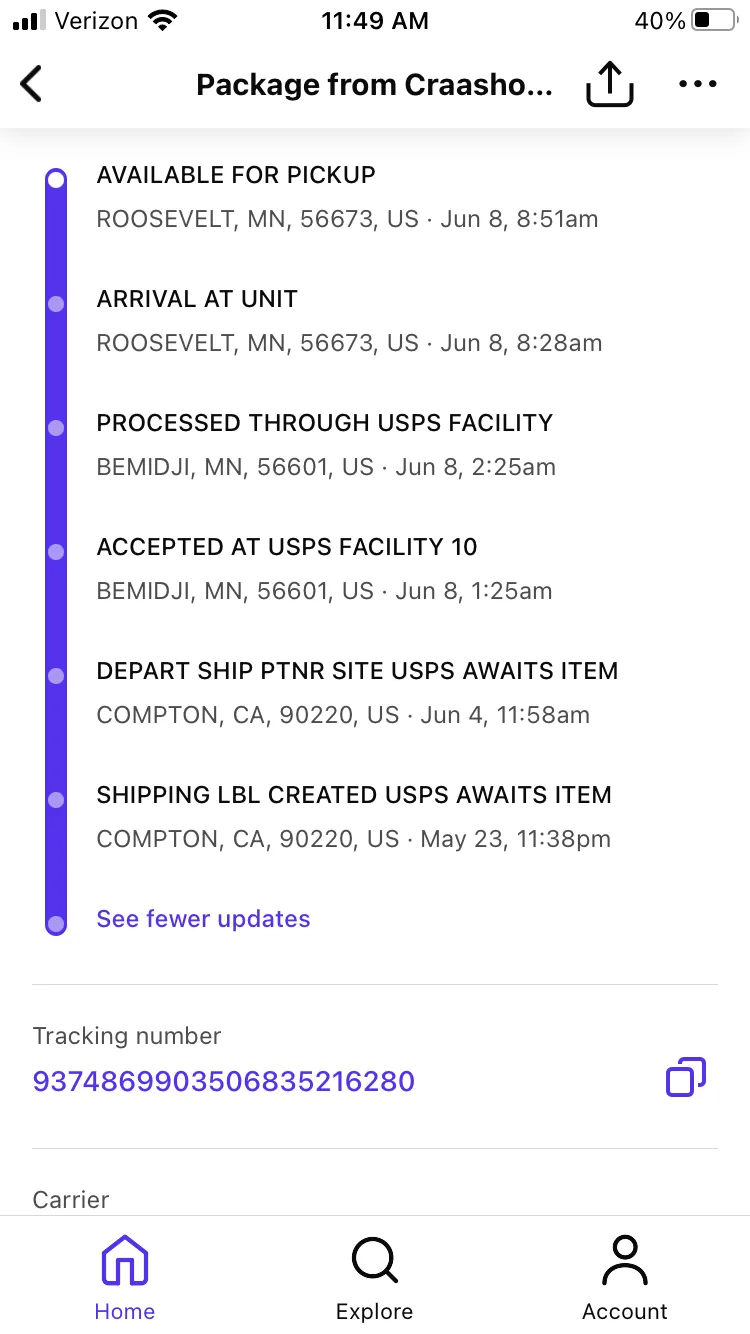Image resolution: width=750 pixels, height=1334 pixels.
Task: Collapse with See fewer updates
Action: click(x=203, y=919)
